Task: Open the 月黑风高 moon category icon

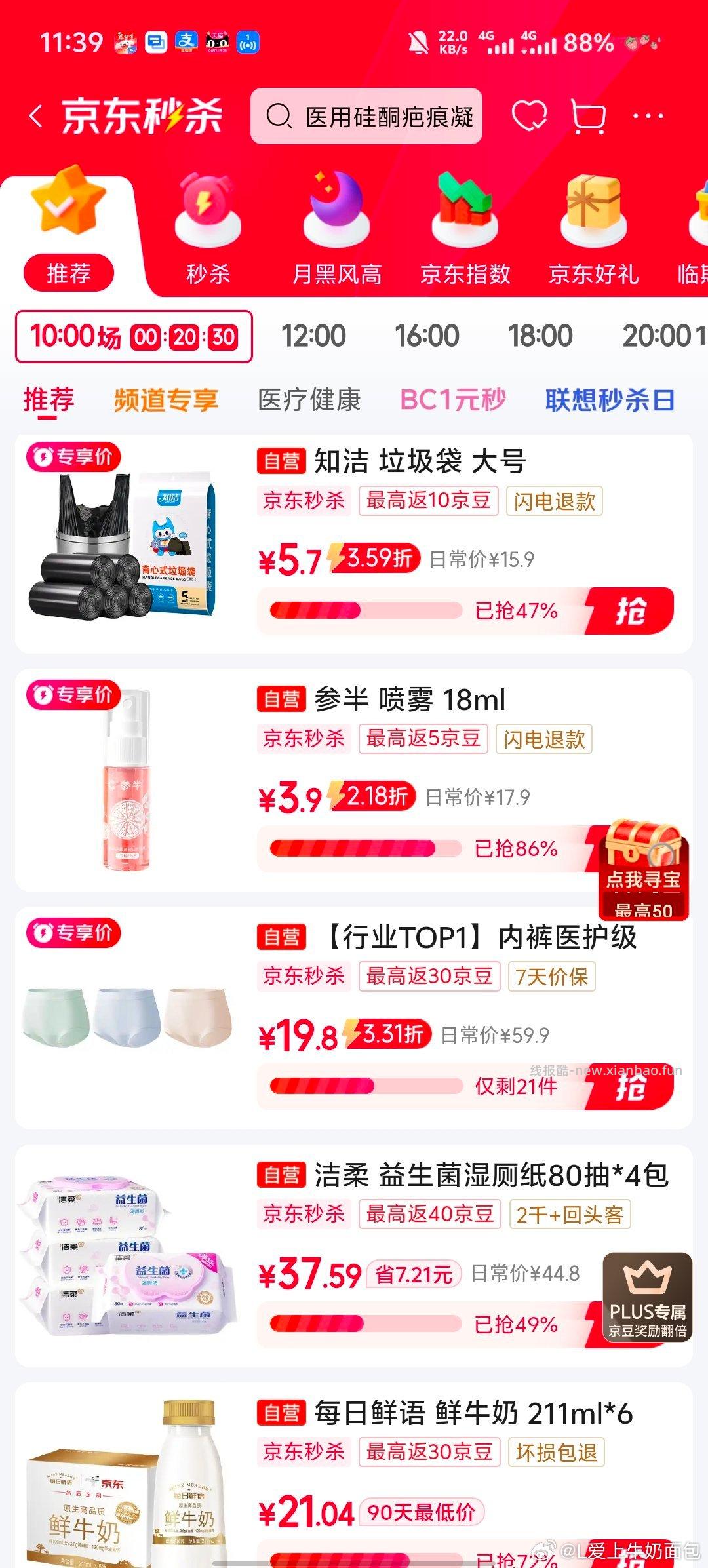Action: pyautogui.click(x=335, y=210)
